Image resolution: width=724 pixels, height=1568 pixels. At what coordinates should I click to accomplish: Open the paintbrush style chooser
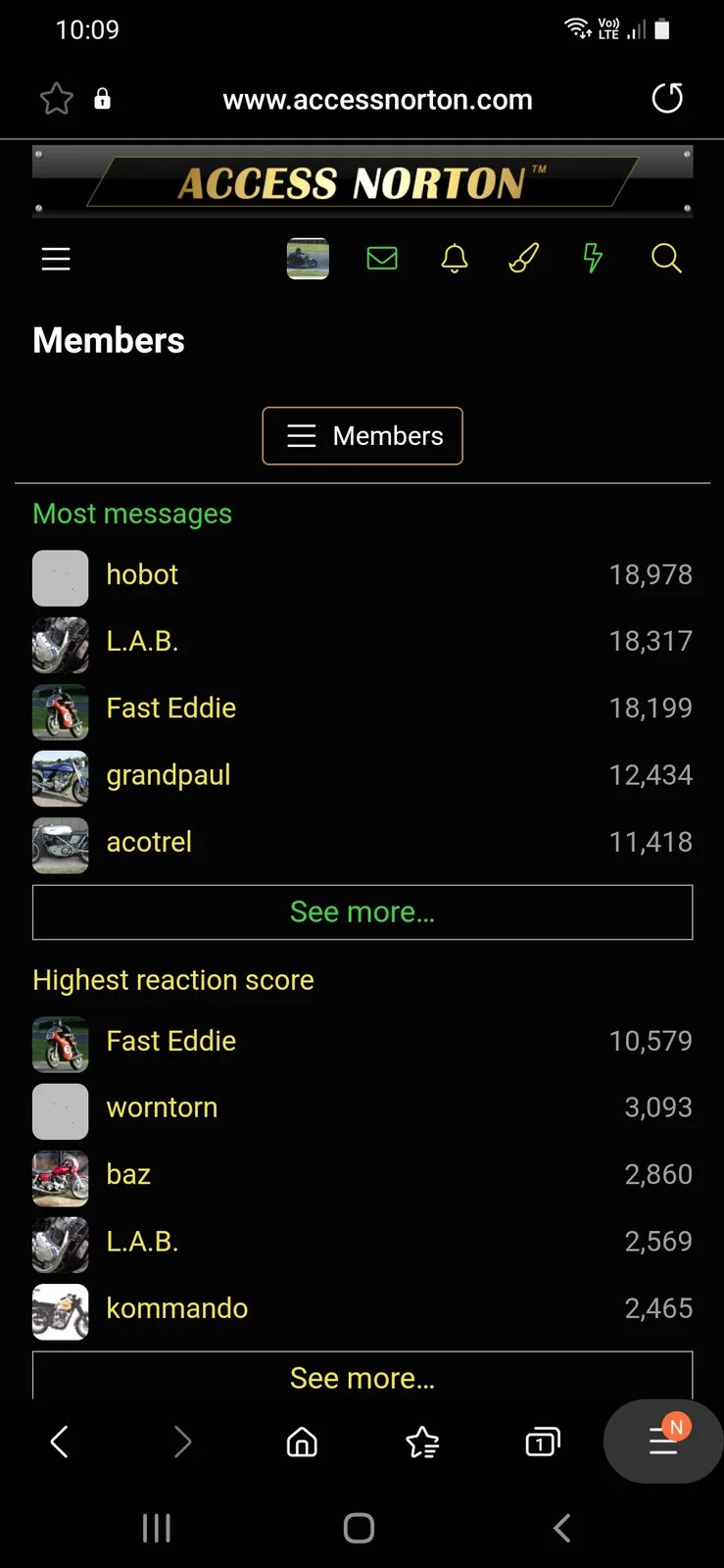coord(524,259)
